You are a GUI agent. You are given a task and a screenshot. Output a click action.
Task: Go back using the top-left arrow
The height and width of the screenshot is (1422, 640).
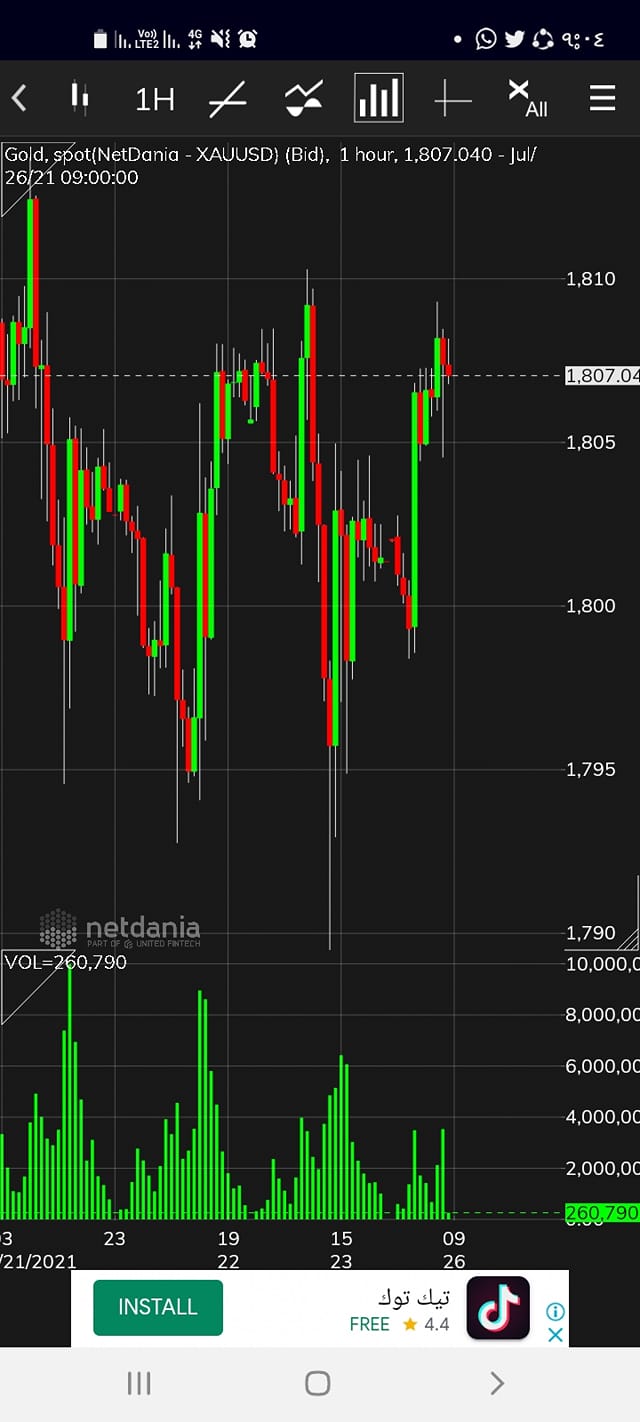[19, 98]
